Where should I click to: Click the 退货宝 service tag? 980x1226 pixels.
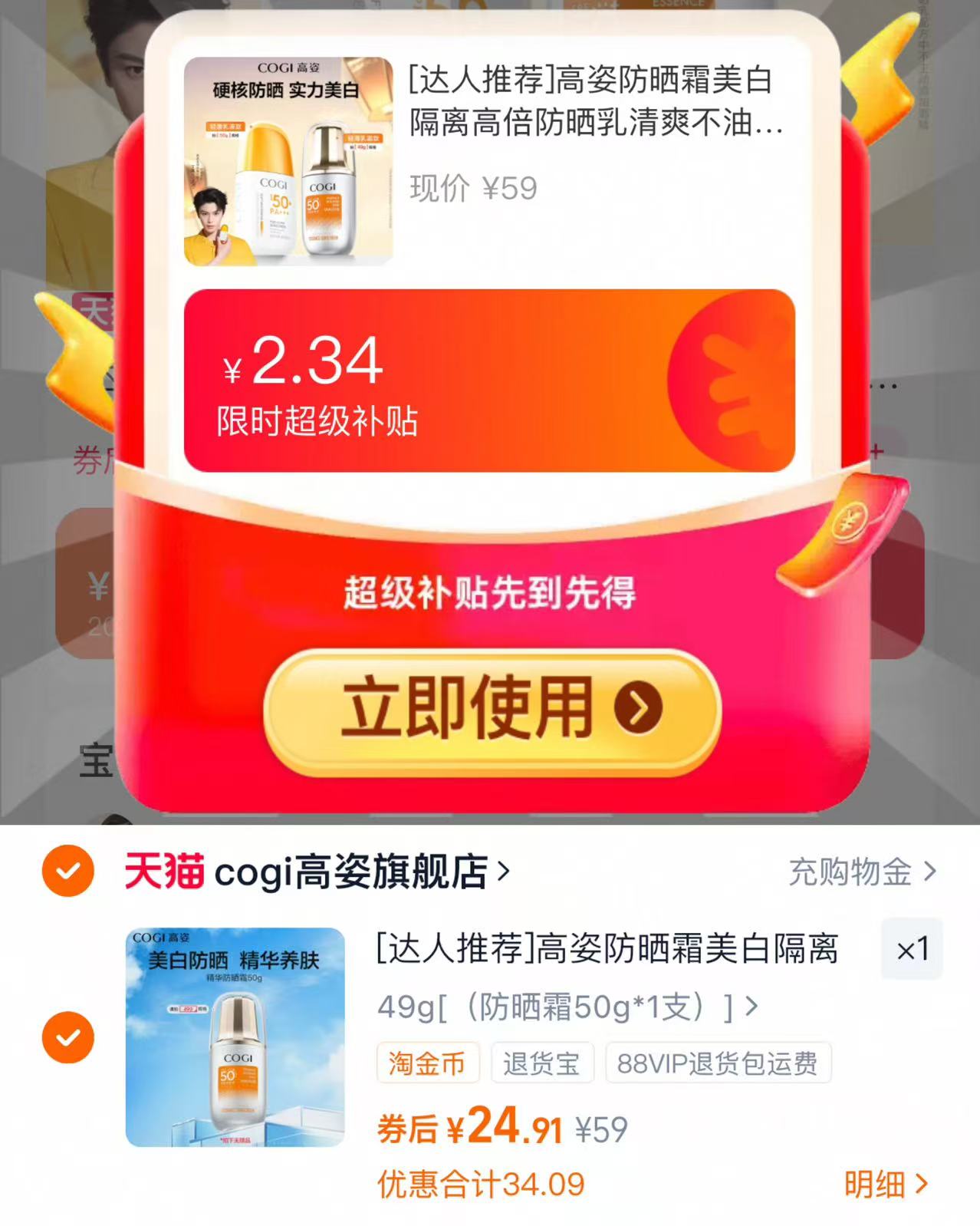pos(543,1062)
